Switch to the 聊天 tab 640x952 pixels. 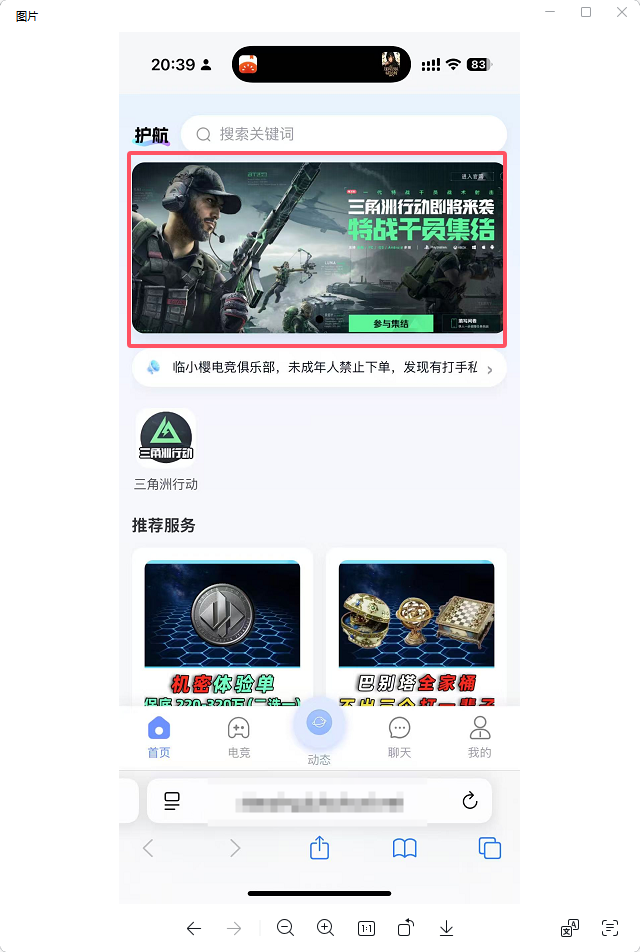coord(400,737)
